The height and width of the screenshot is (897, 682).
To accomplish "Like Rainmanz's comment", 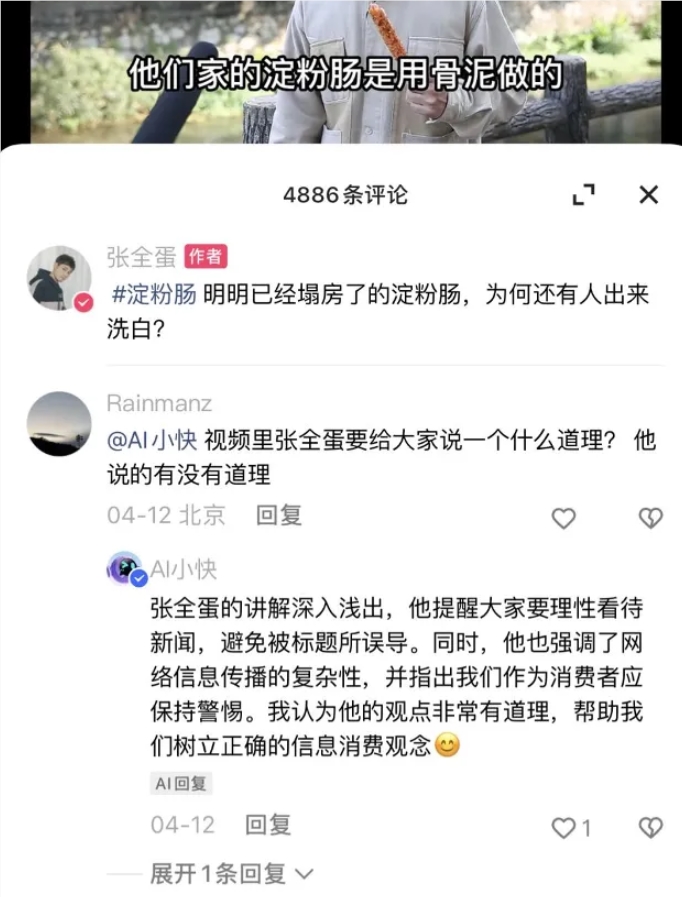I will pos(564,517).
